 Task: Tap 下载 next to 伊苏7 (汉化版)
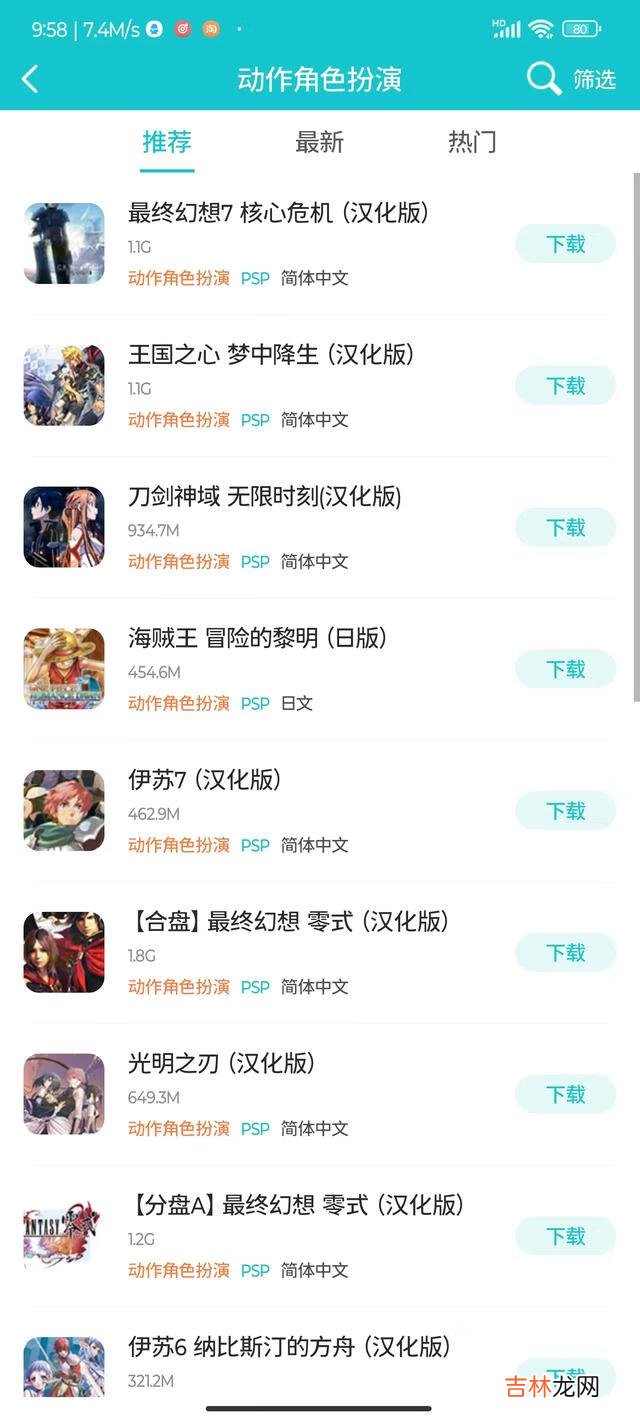click(565, 811)
